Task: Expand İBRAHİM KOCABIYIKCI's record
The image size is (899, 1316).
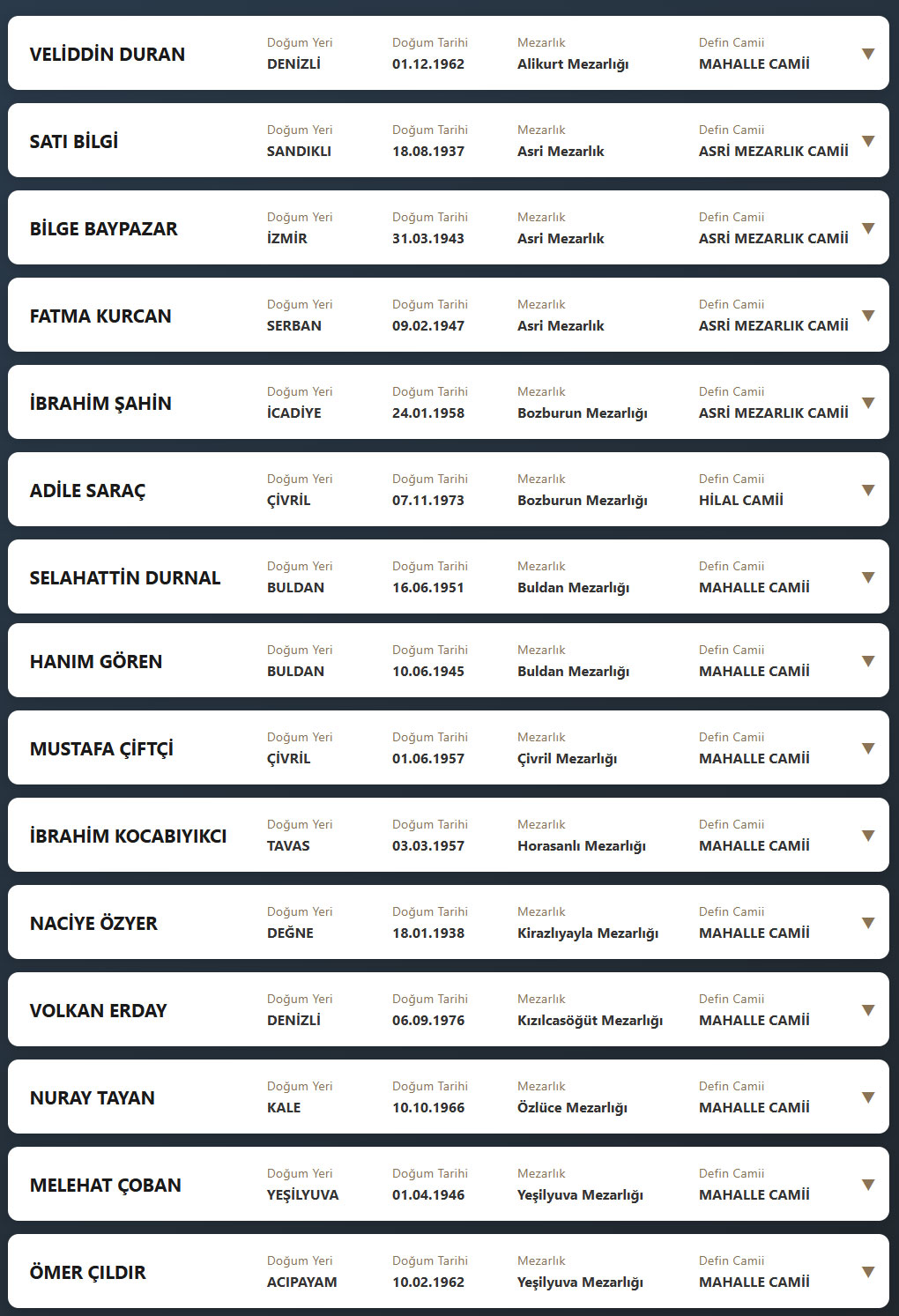Action: click(868, 836)
